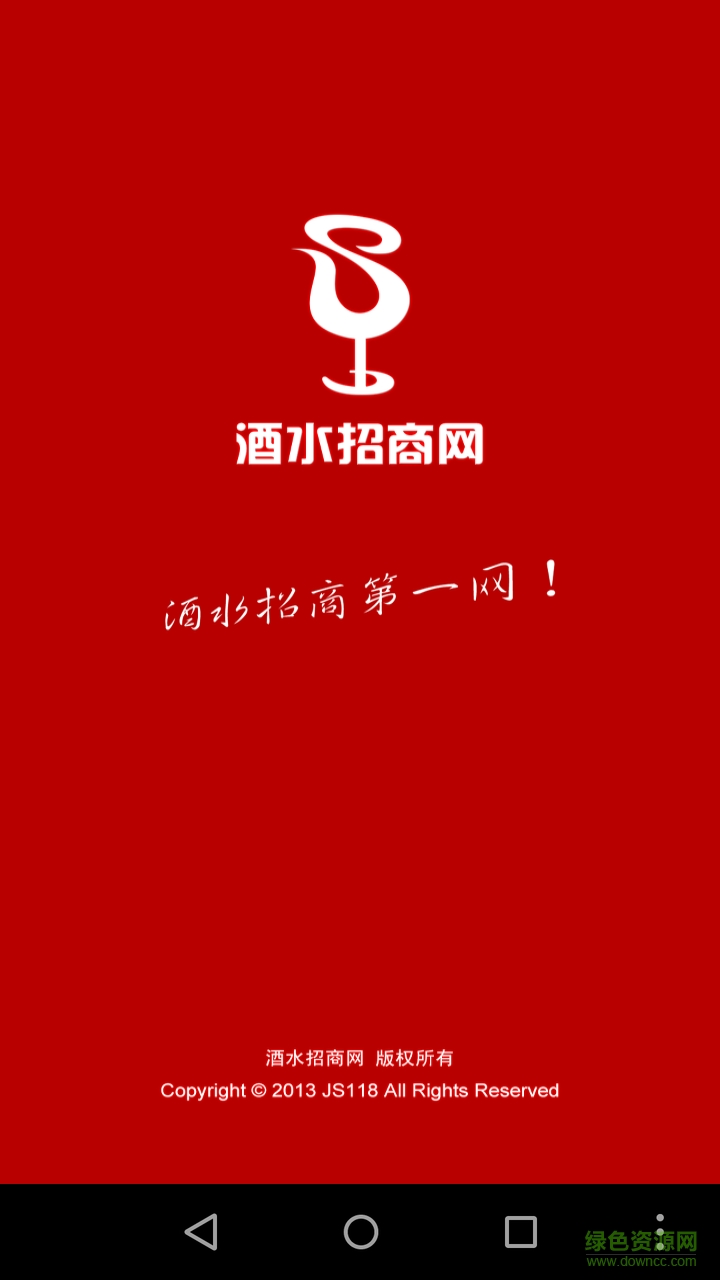Open the recent apps view
Viewport: 720px width, 1280px height.
[x=520, y=1231]
